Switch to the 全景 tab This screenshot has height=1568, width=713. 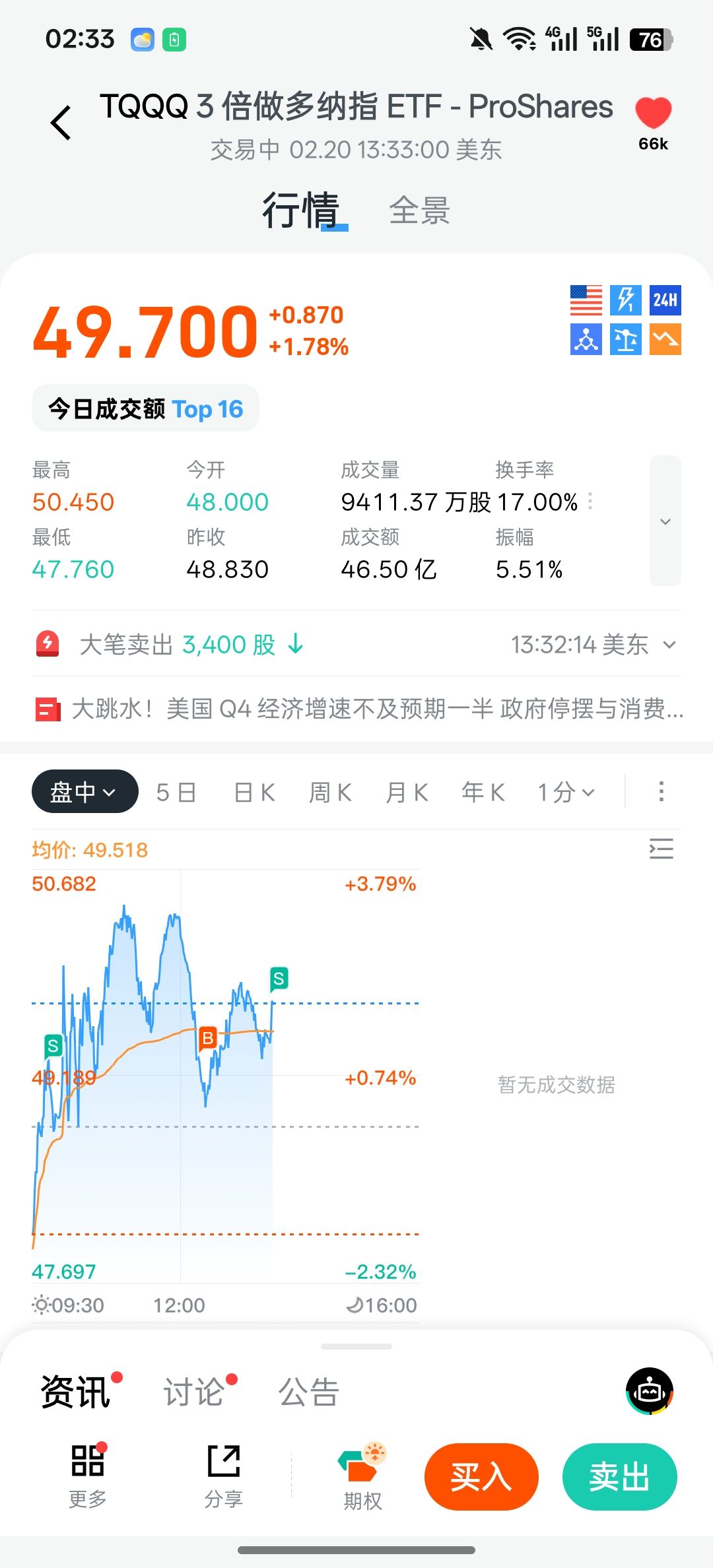419,211
